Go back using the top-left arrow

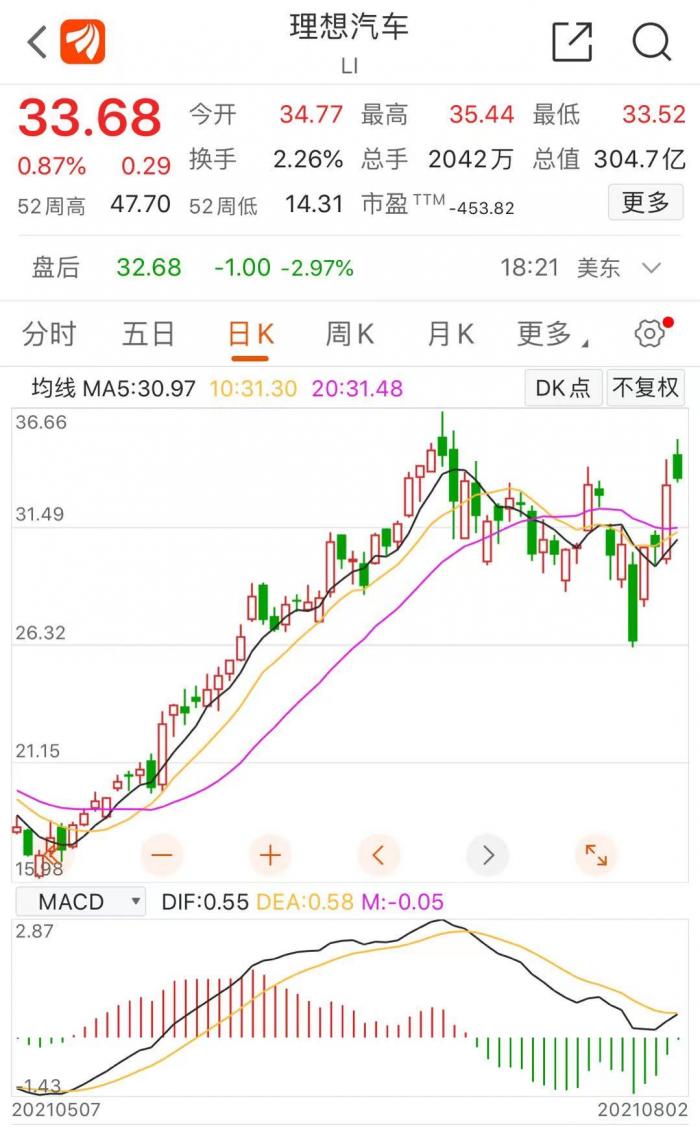click(x=37, y=41)
